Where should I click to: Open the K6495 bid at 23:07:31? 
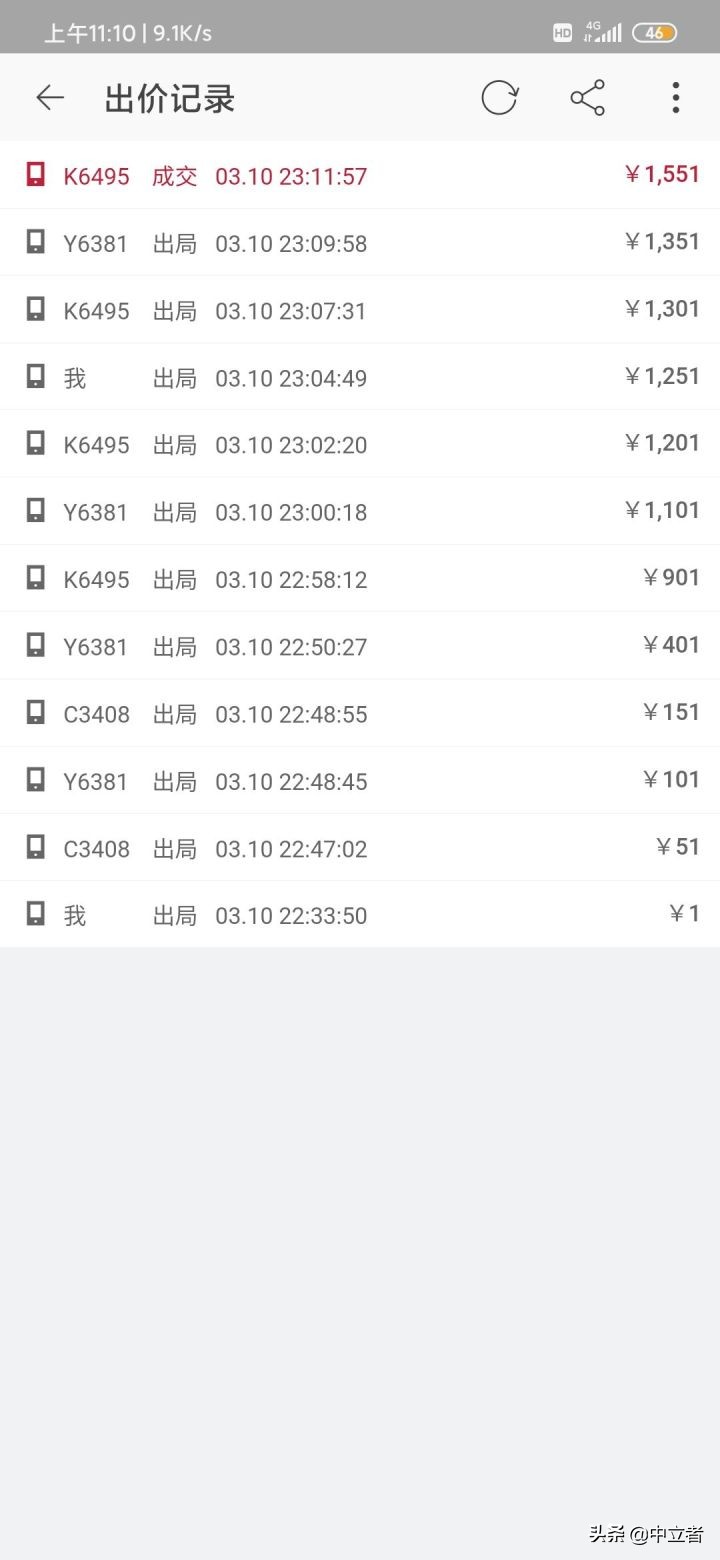point(360,310)
